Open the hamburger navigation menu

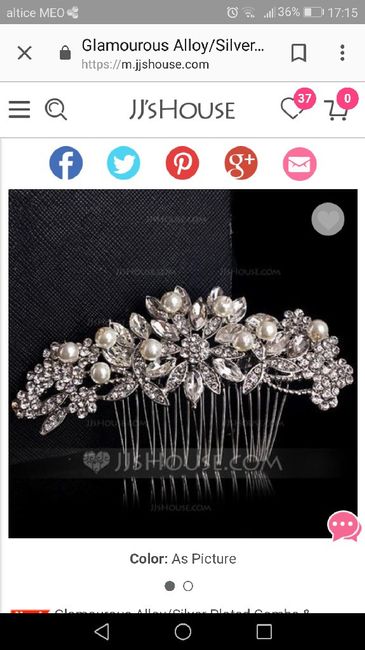(19, 110)
